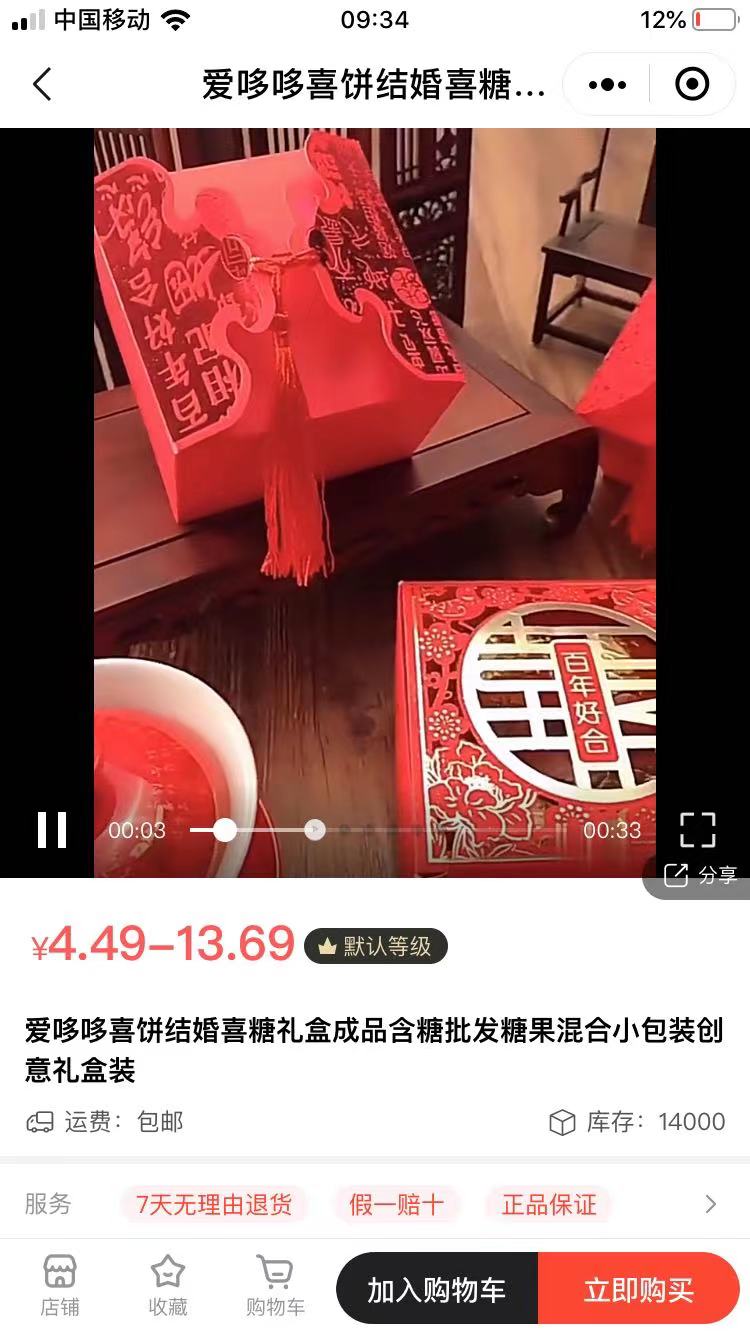The height and width of the screenshot is (1334, 750).
Task: Open the mini program three-dot menu
Action: 607,85
